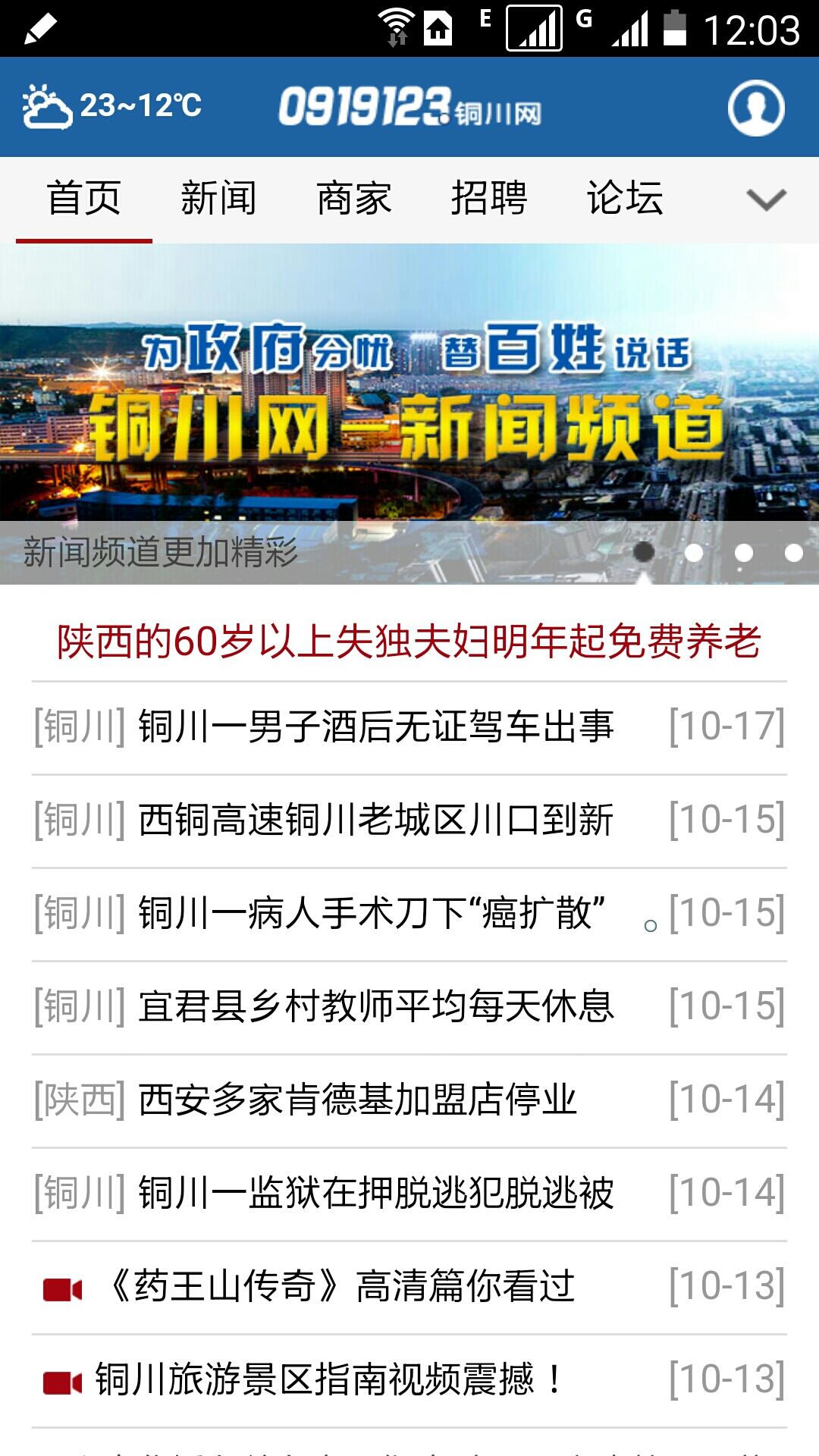
Task: Open article 西铜高速铜川老城区川口到新
Action: point(376,820)
